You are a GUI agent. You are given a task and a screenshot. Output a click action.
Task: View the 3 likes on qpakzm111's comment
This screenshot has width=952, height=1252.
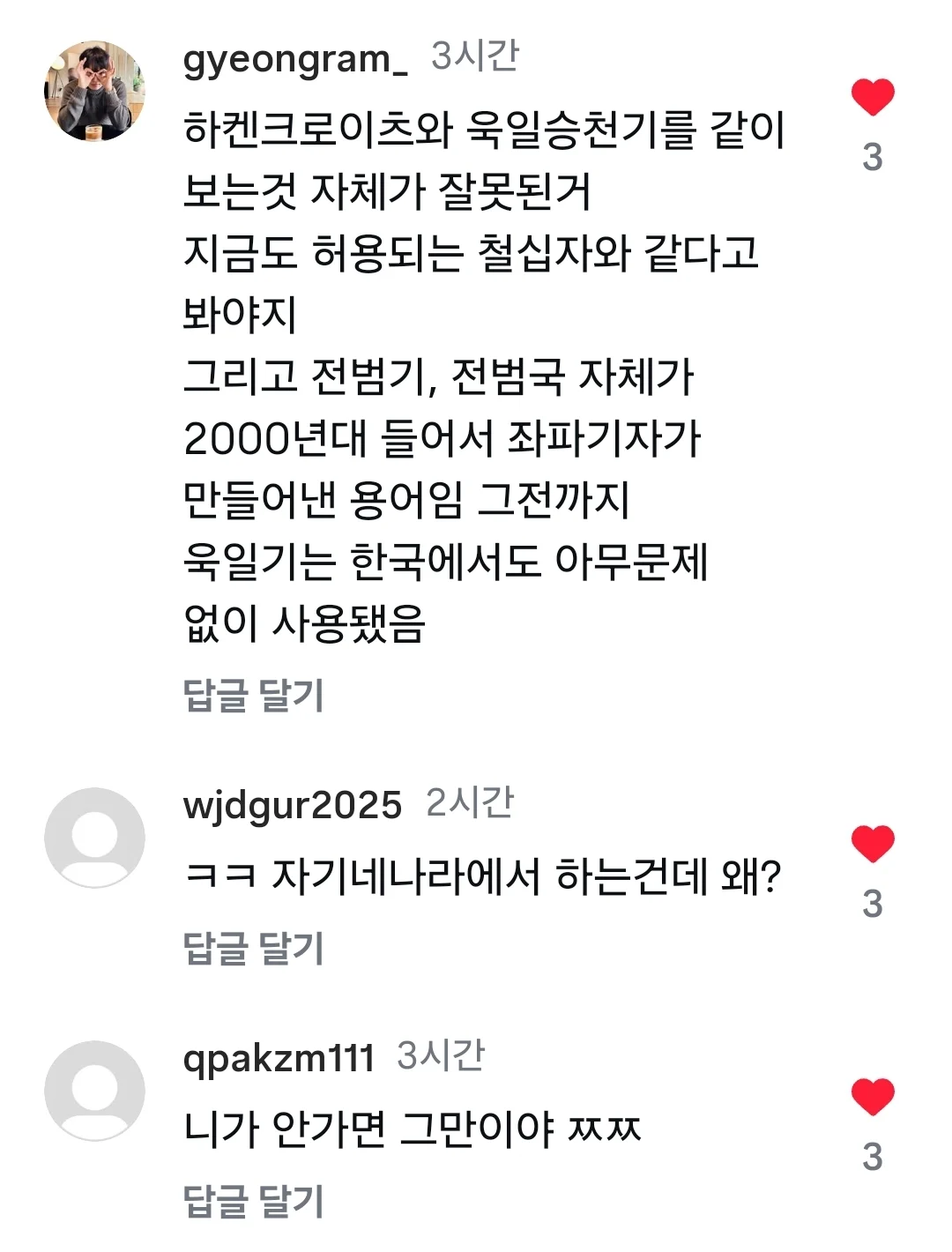coord(872,1155)
